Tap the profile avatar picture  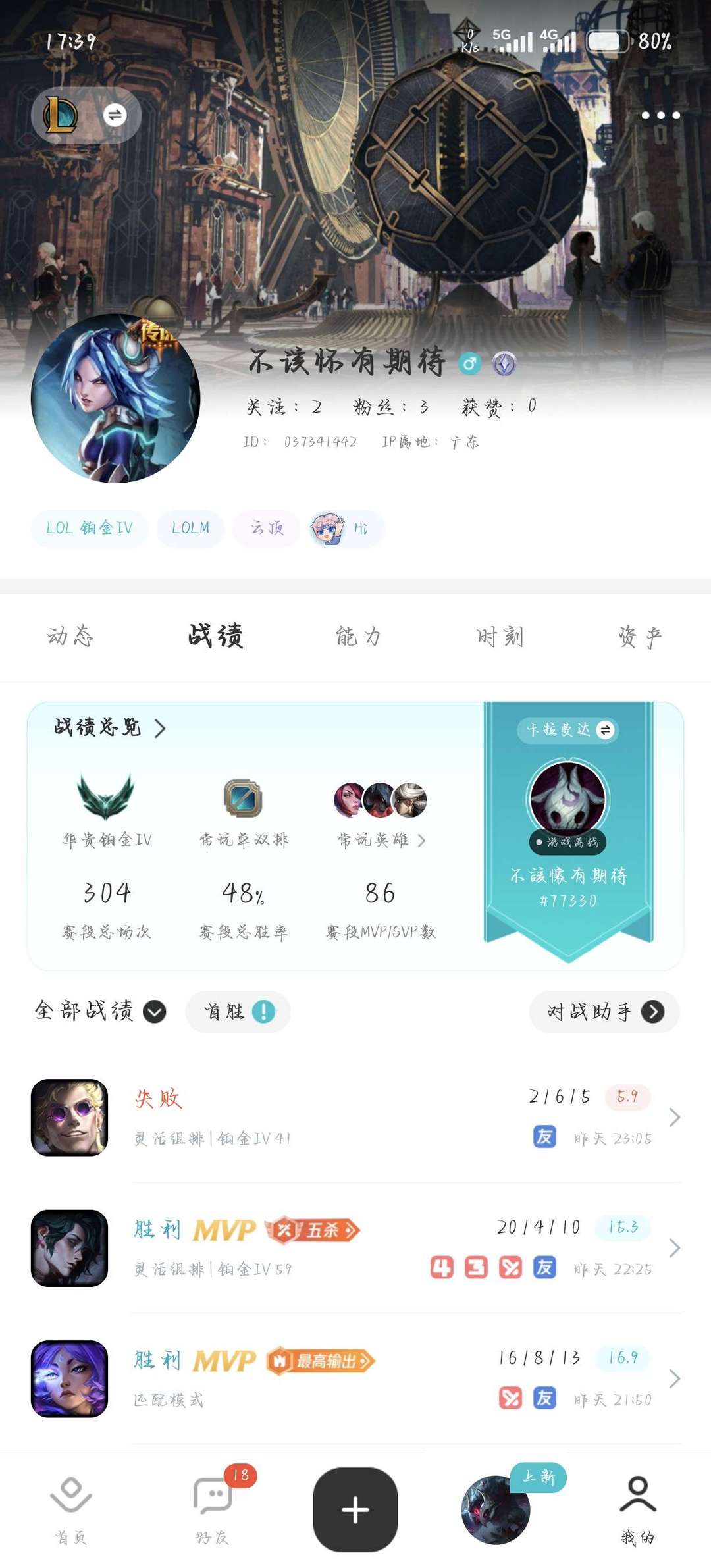[115, 398]
